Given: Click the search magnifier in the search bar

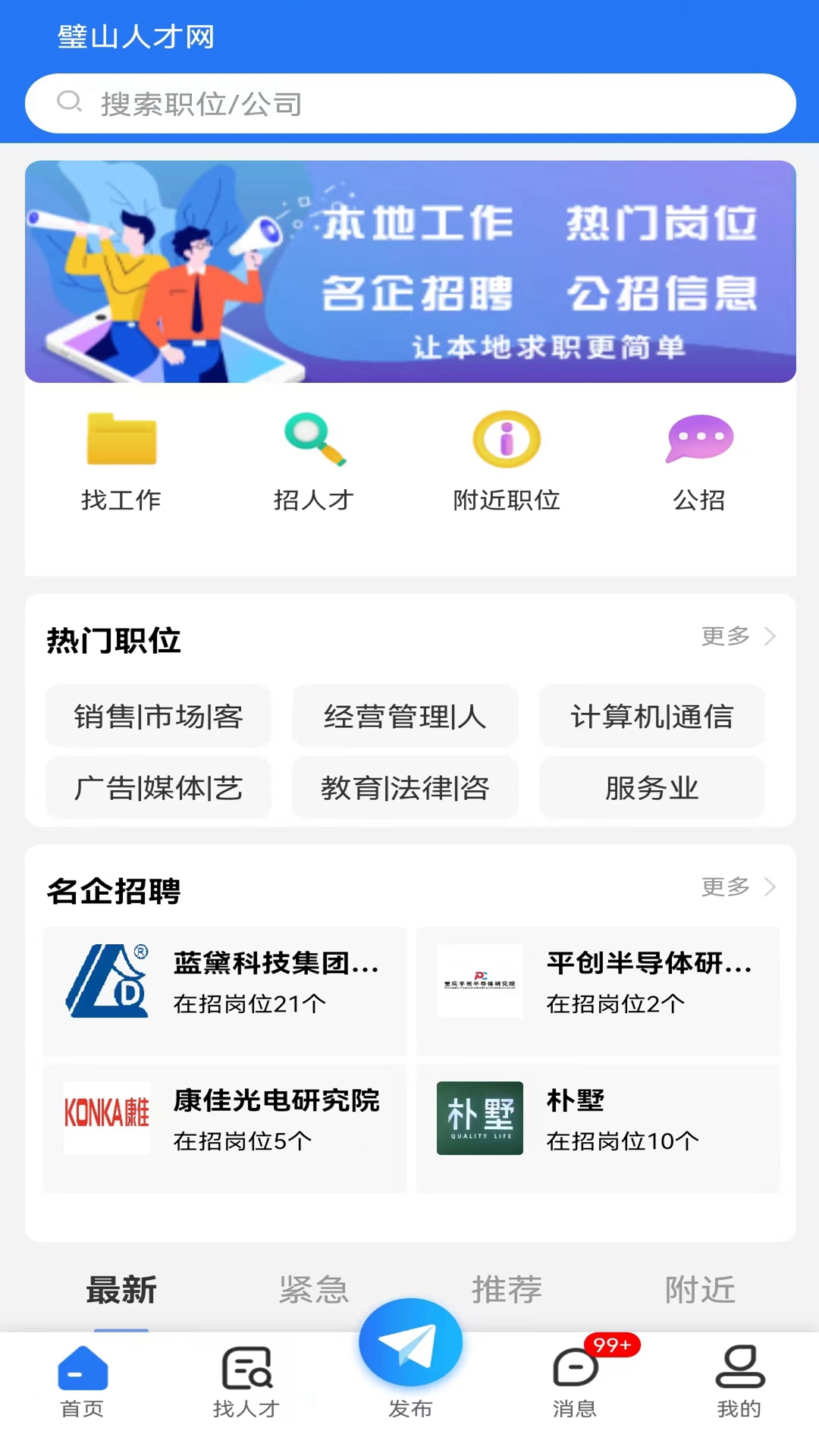Looking at the screenshot, I should tap(70, 102).
